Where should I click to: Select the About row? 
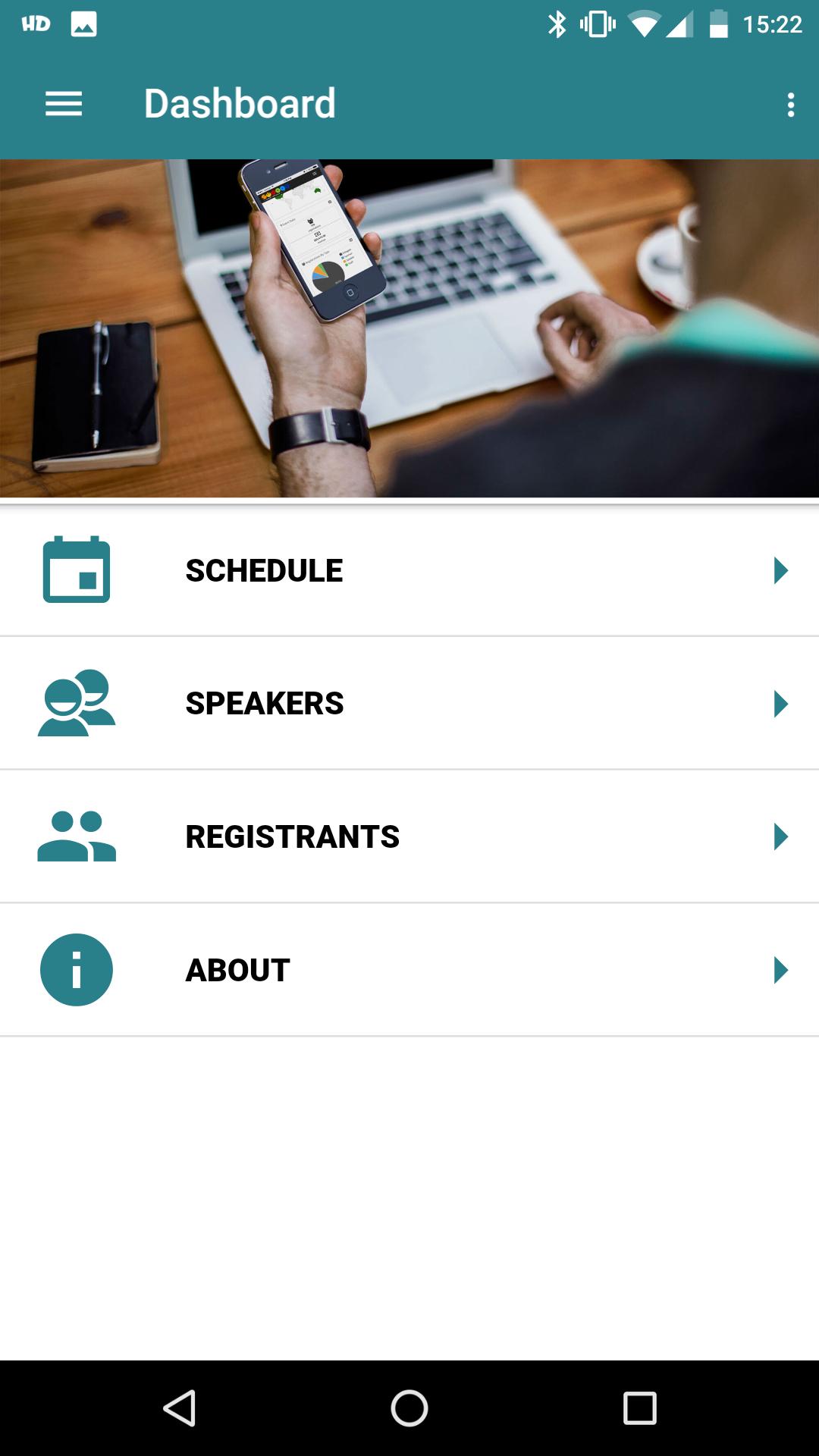pyautogui.click(x=409, y=970)
